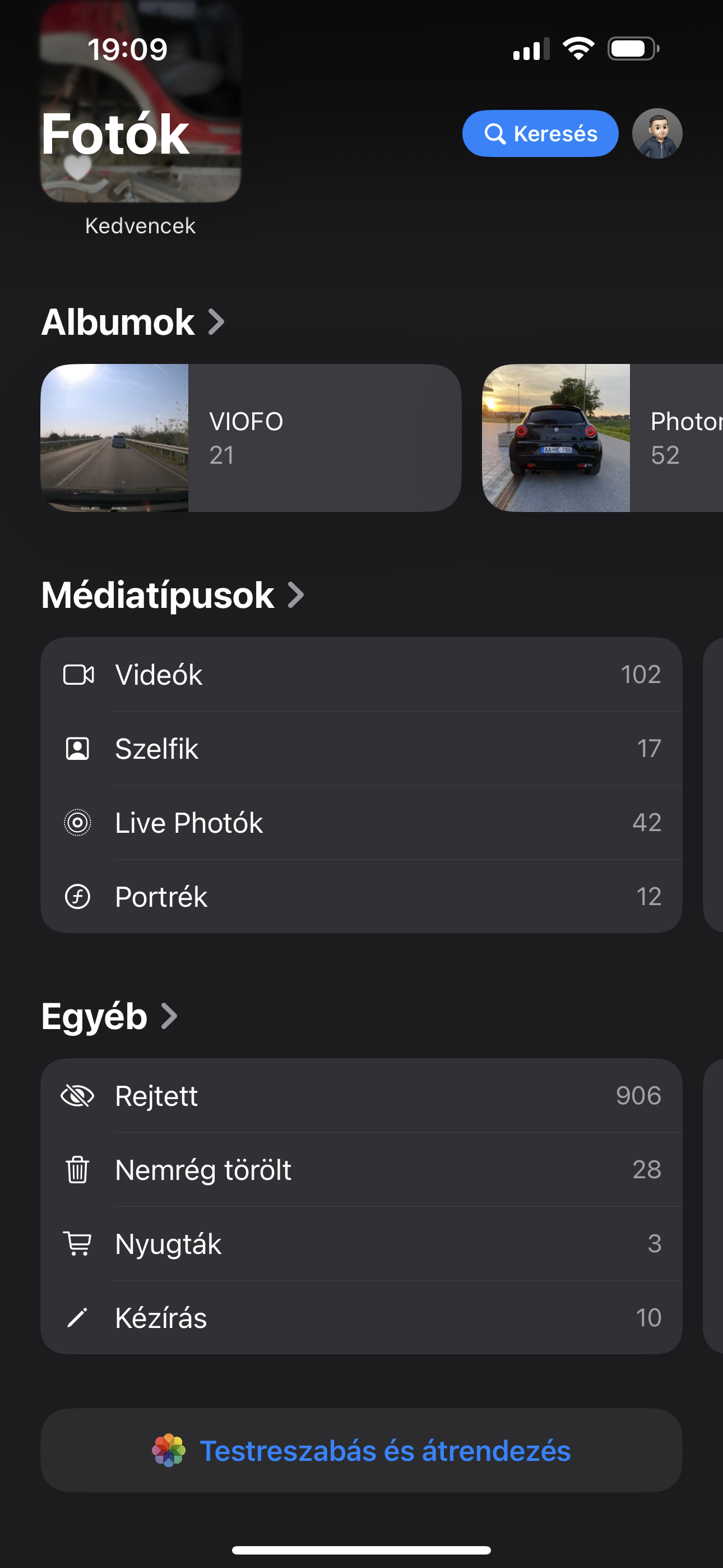Tap Testreszabás és átrendezés

click(361, 1451)
